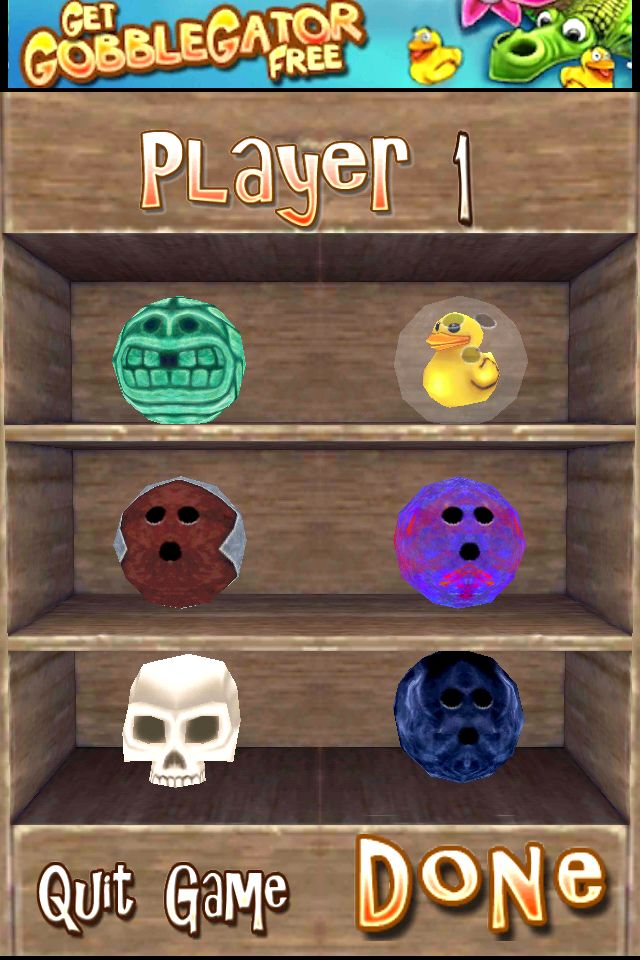The width and height of the screenshot is (640, 960).
Task: Select the green stone face ball
Action: pyautogui.click(x=178, y=361)
